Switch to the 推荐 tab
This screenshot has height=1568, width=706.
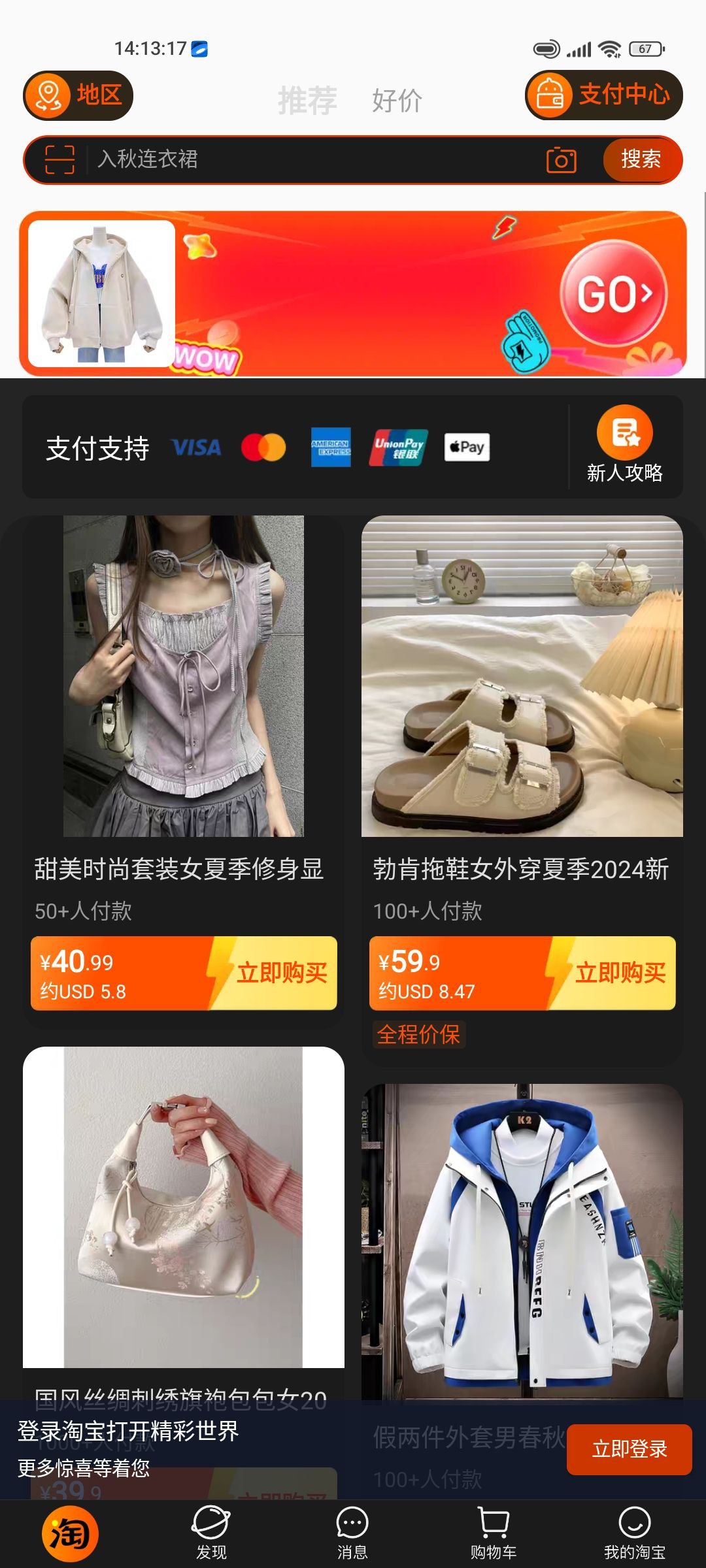tap(307, 101)
